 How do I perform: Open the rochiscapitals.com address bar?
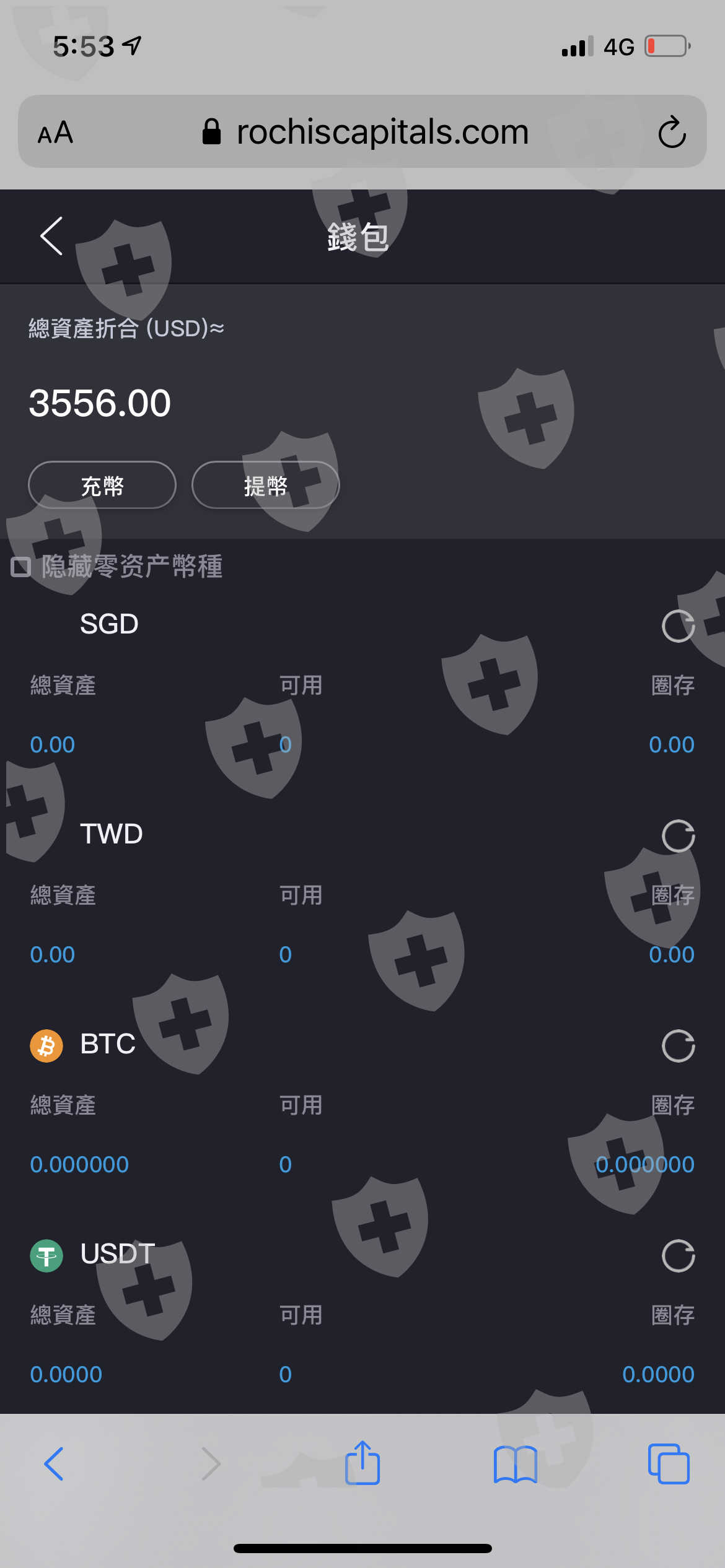point(366,132)
